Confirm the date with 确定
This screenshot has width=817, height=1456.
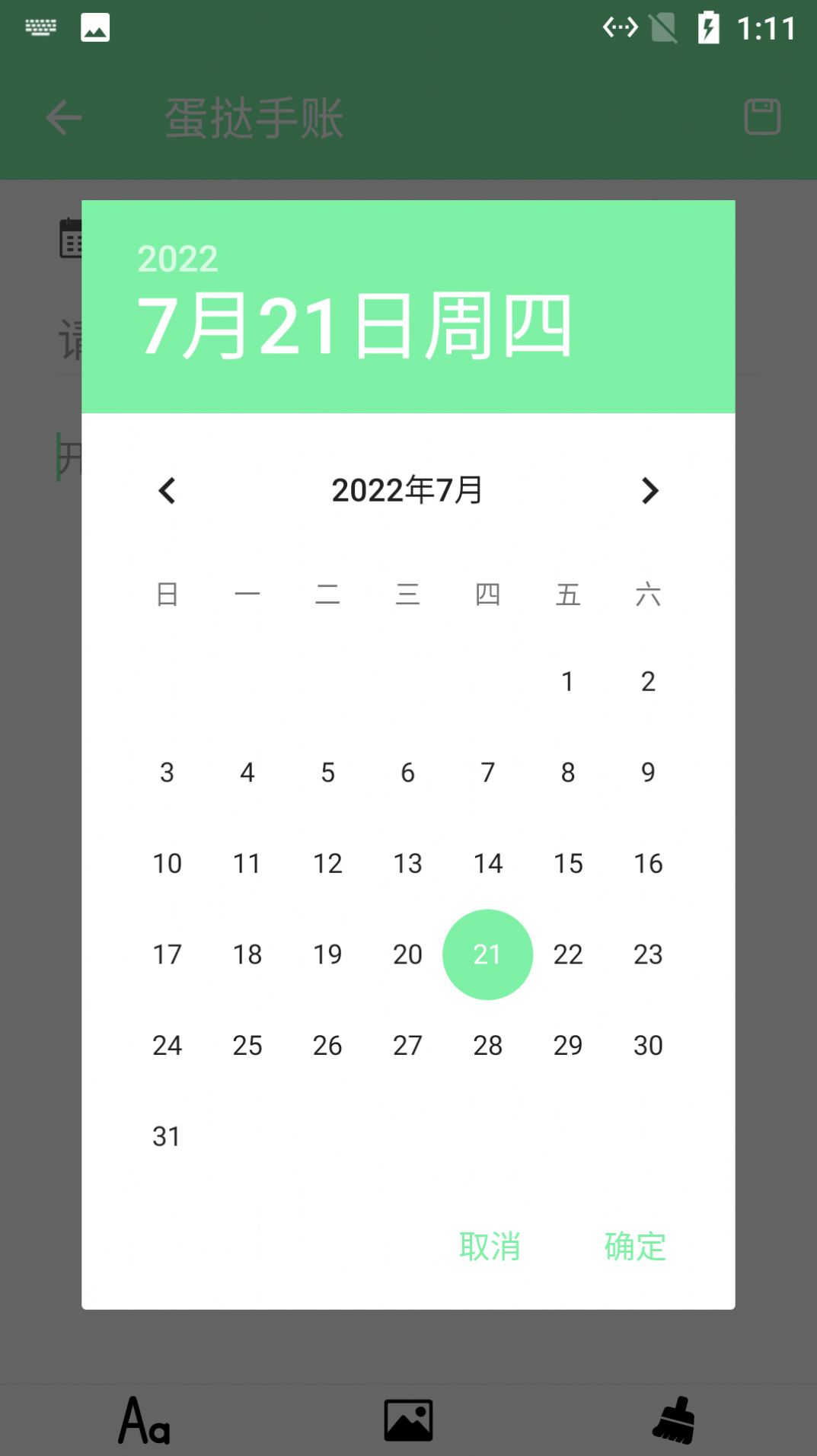pyautogui.click(x=635, y=1247)
